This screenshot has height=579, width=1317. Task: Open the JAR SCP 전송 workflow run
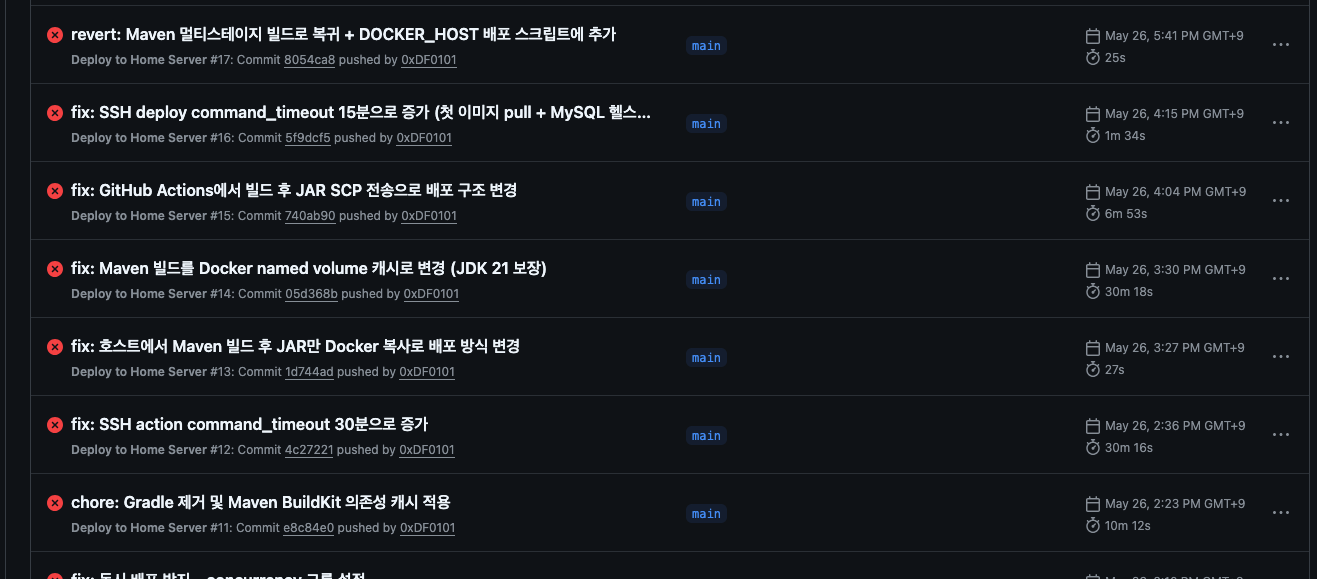pos(294,190)
